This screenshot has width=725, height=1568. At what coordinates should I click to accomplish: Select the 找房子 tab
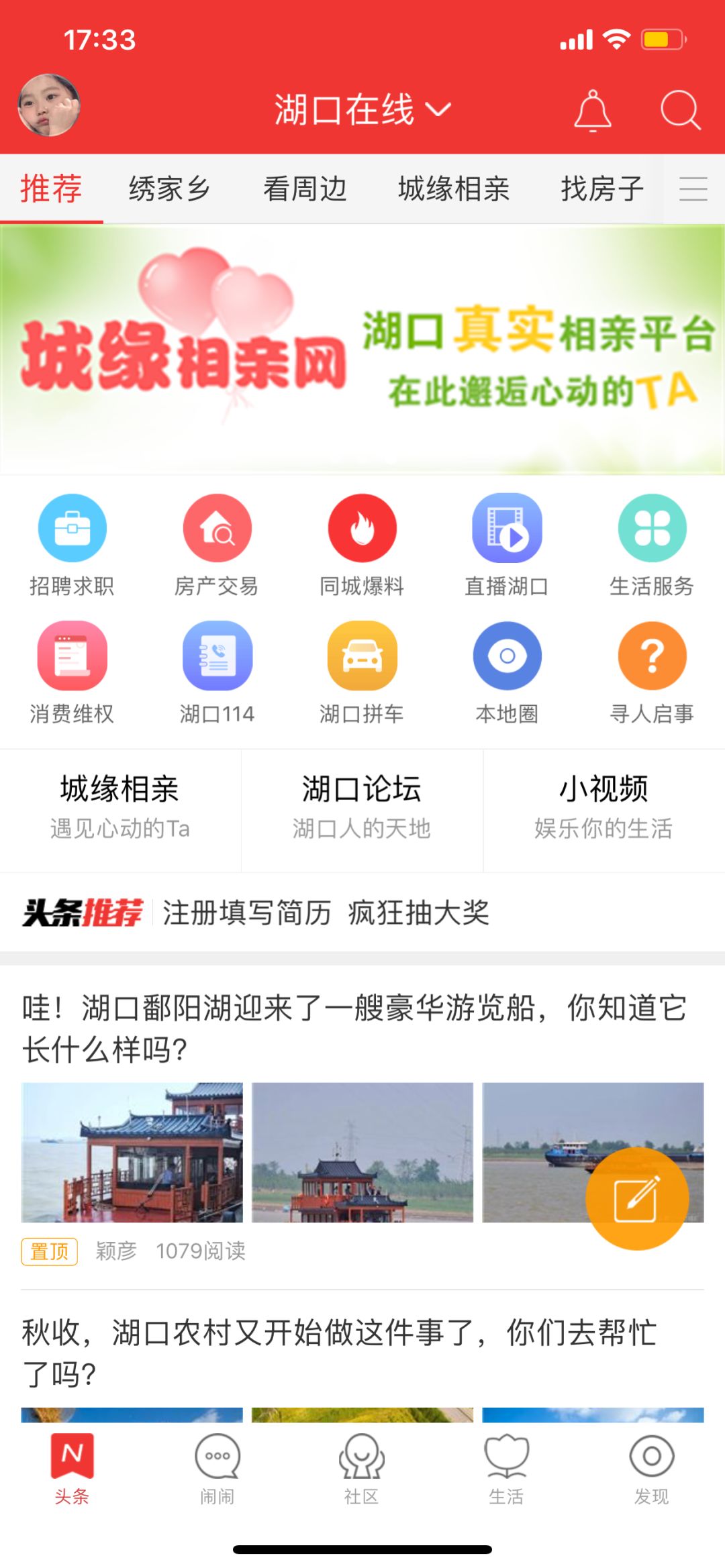(x=602, y=189)
